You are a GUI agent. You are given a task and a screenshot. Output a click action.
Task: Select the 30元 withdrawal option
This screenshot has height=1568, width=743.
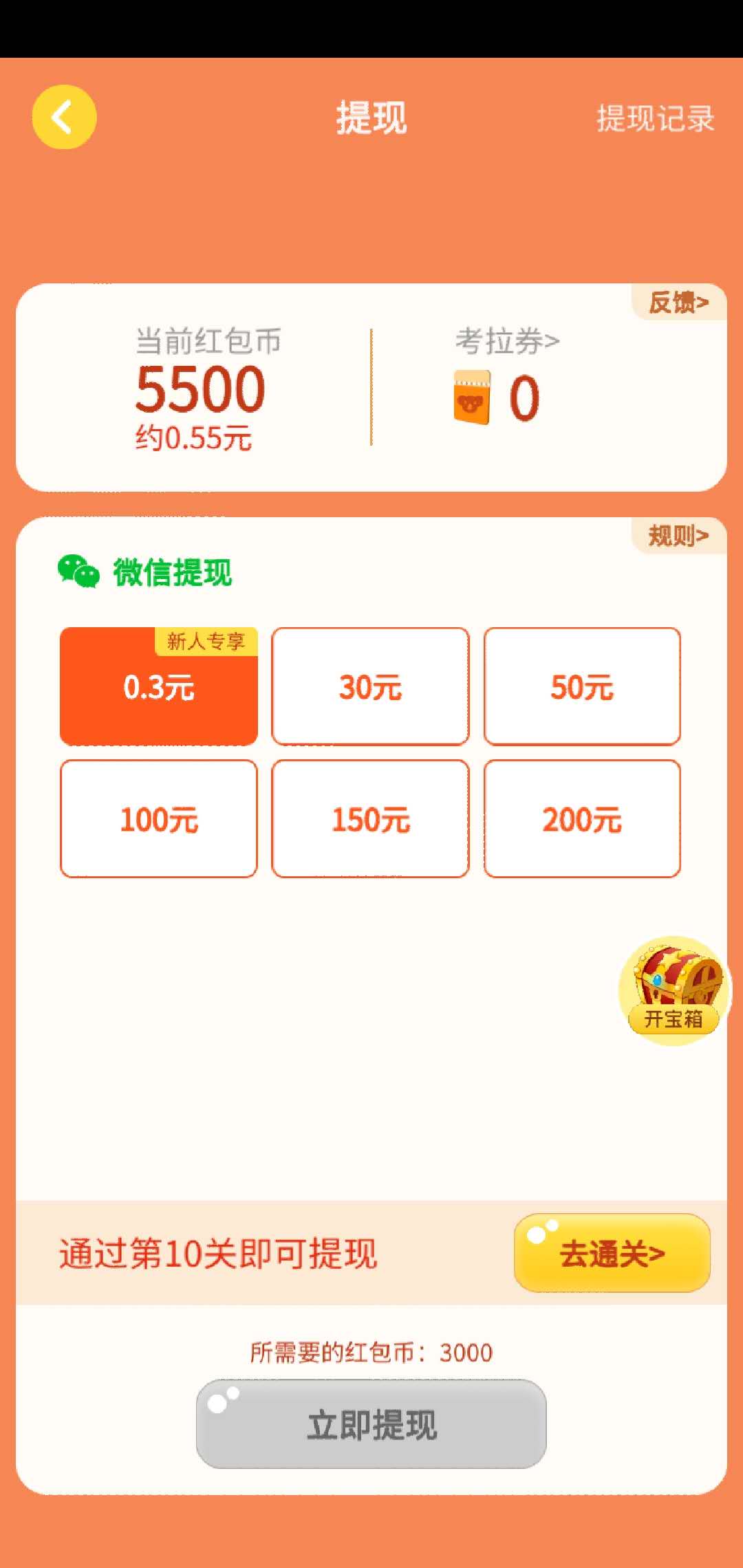[x=370, y=686]
